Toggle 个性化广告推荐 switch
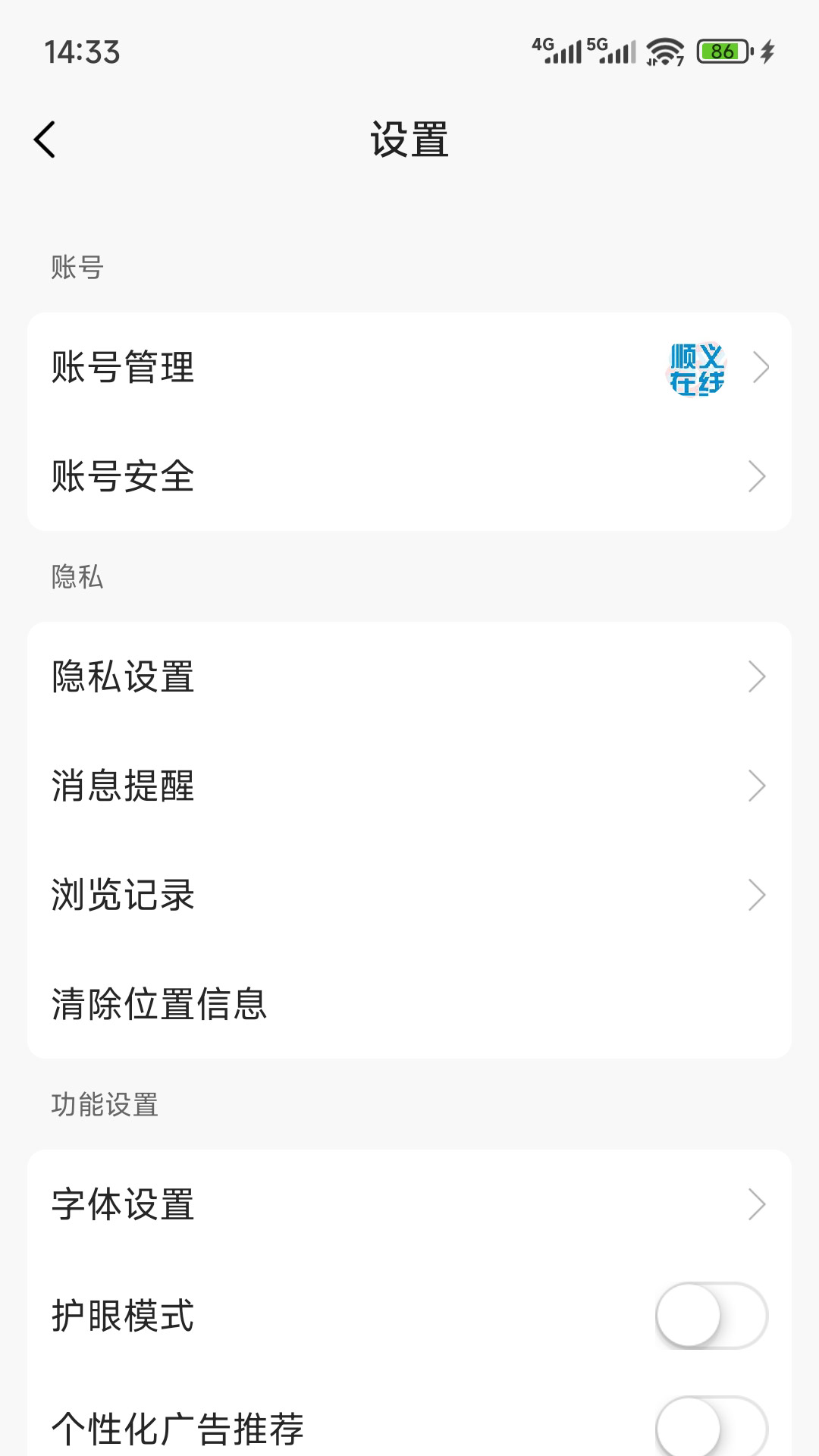Screen dimensions: 819x1456 (x=711, y=1427)
